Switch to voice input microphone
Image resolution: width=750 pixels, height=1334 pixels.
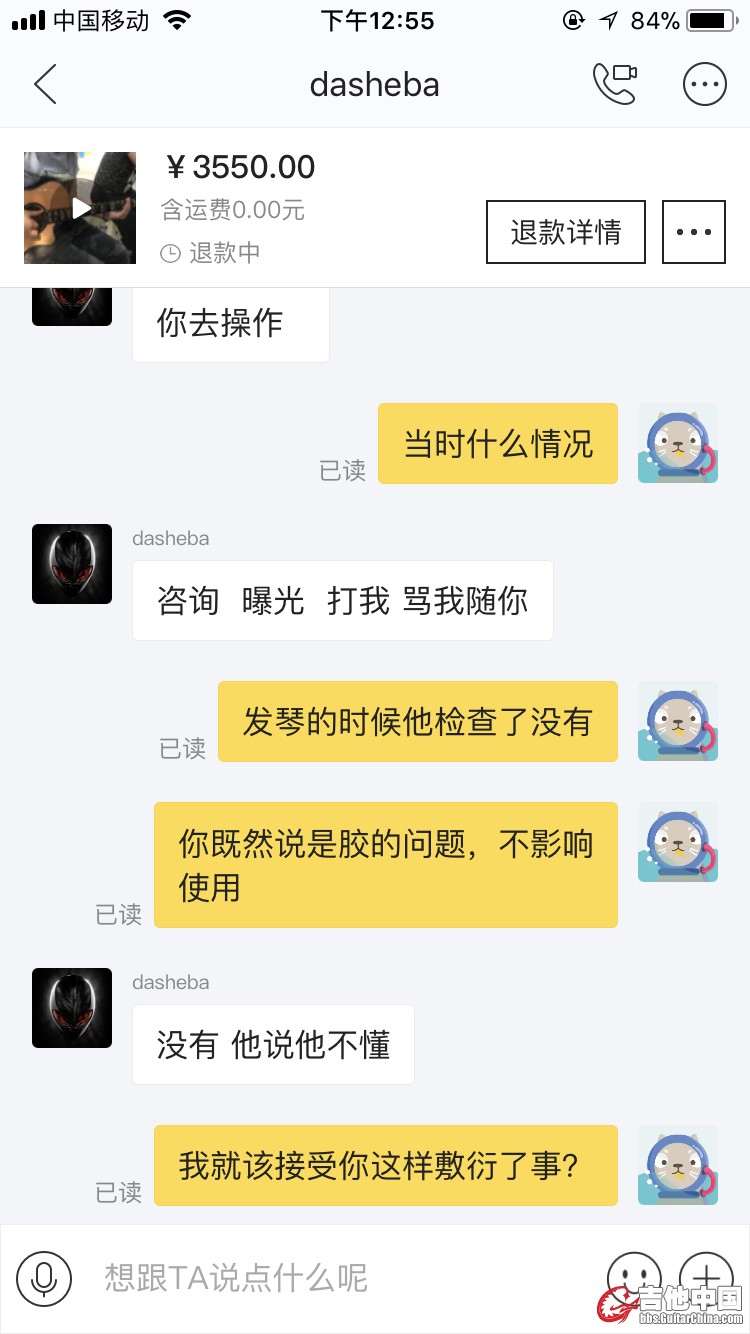click(44, 1278)
